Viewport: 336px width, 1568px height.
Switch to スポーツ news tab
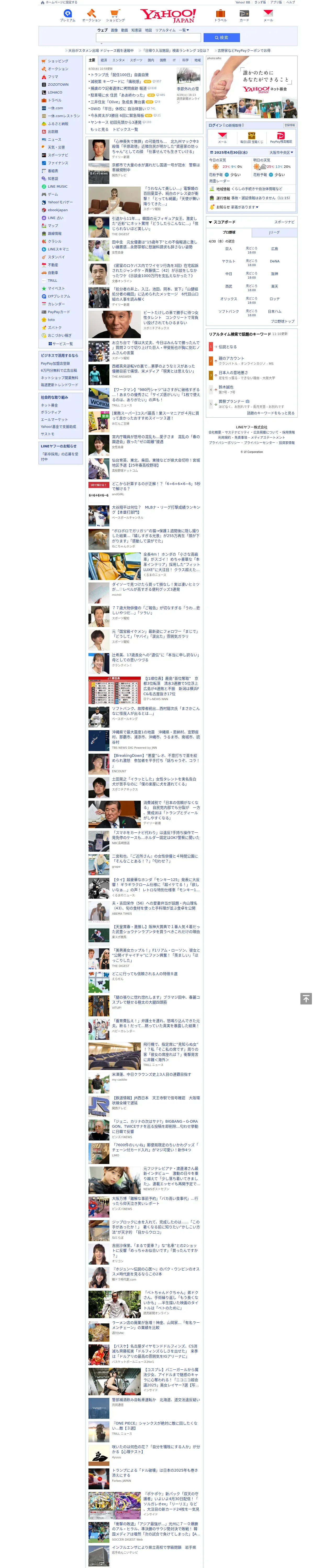pyautogui.click(x=136, y=60)
